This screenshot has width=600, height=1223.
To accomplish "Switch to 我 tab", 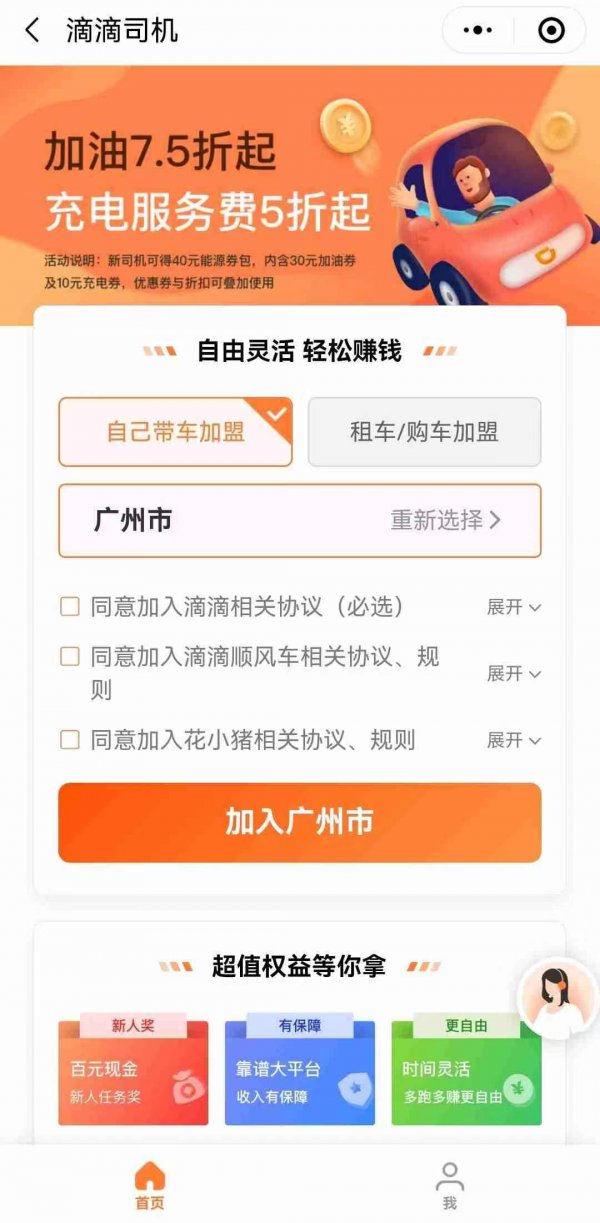I will pos(450,1185).
